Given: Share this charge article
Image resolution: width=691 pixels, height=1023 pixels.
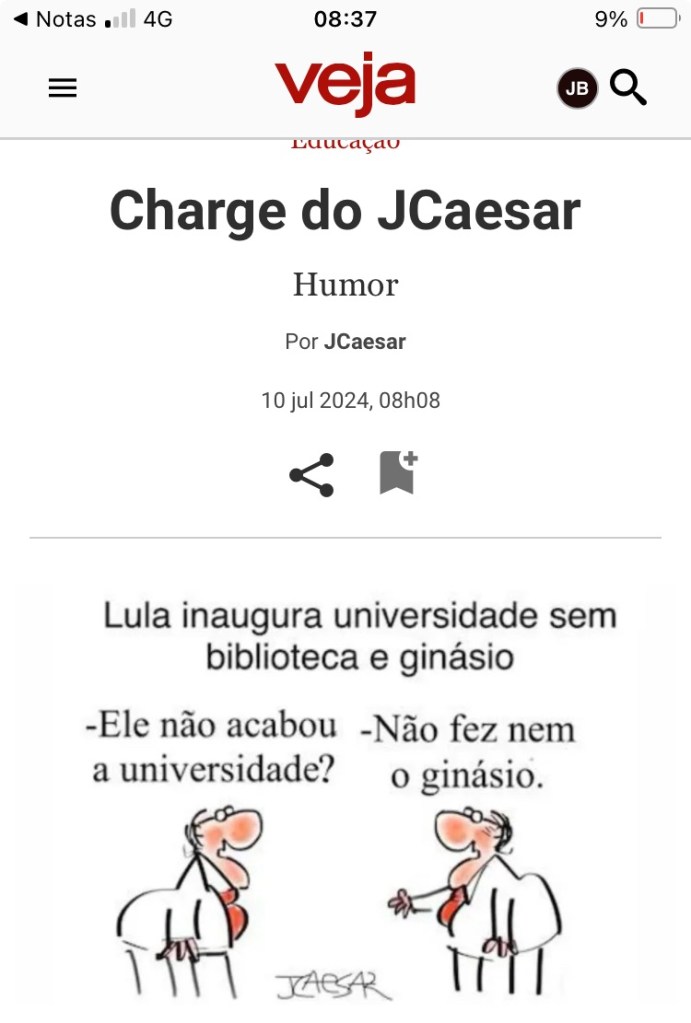Looking at the screenshot, I should (x=312, y=475).
